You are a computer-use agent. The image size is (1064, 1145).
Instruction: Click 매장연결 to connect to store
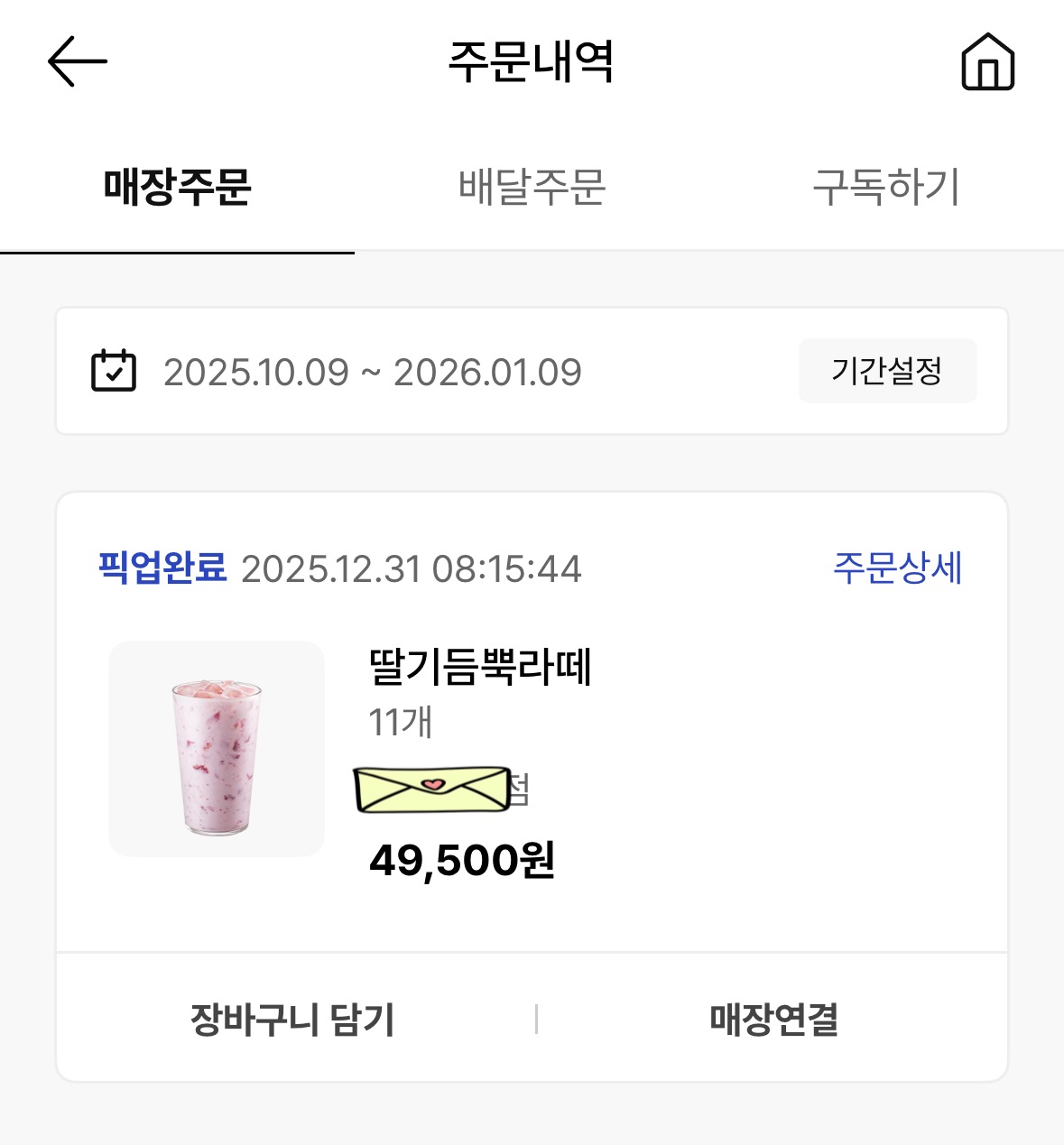click(774, 1020)
